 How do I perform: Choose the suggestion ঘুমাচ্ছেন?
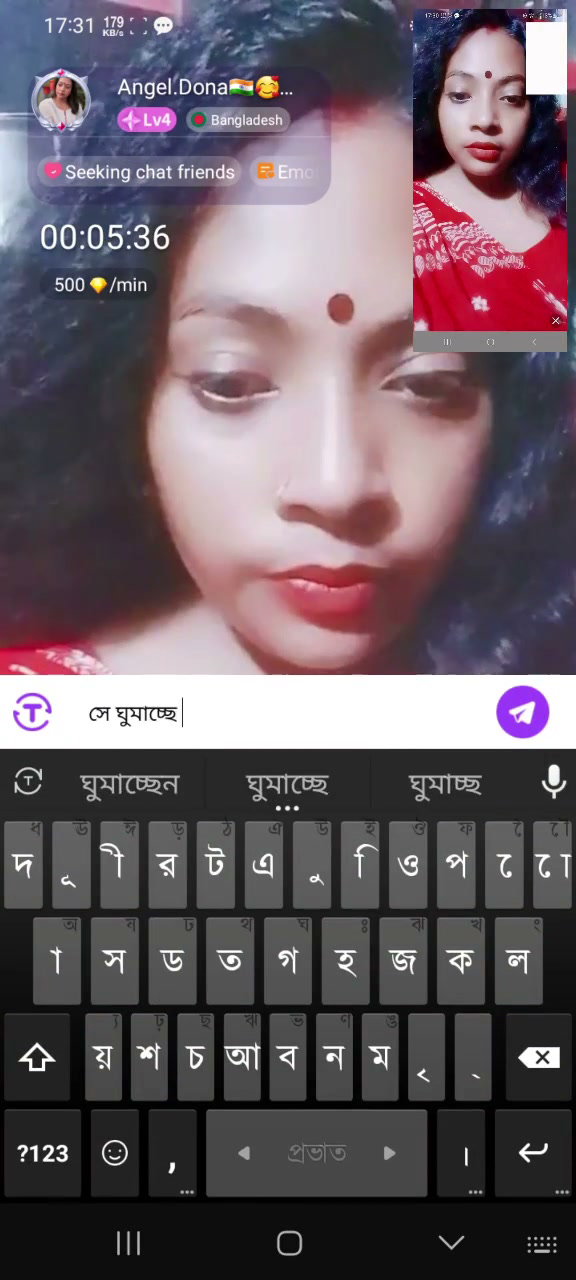click(129, 784)
